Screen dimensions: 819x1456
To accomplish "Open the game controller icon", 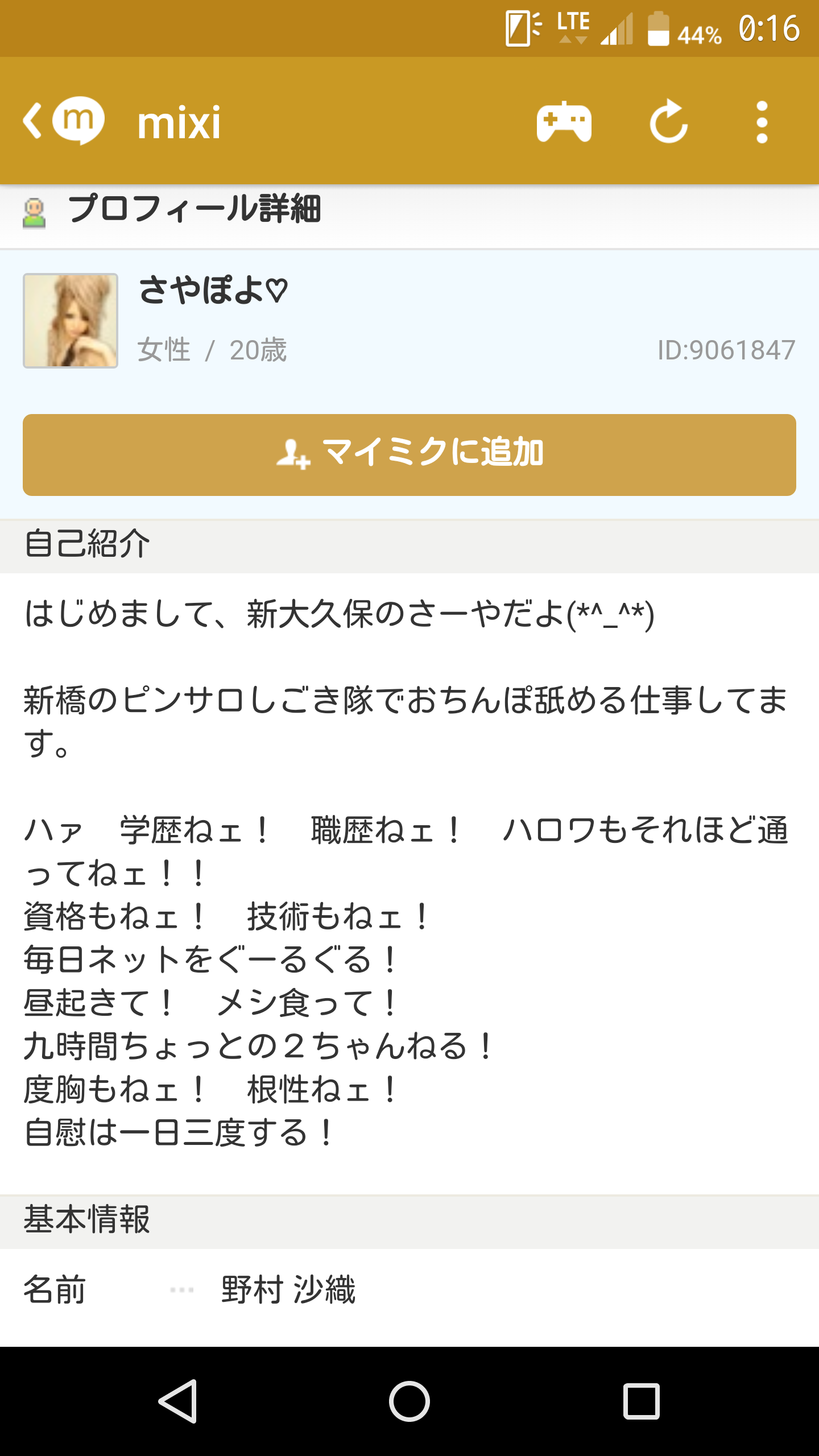I will [564, 122].
